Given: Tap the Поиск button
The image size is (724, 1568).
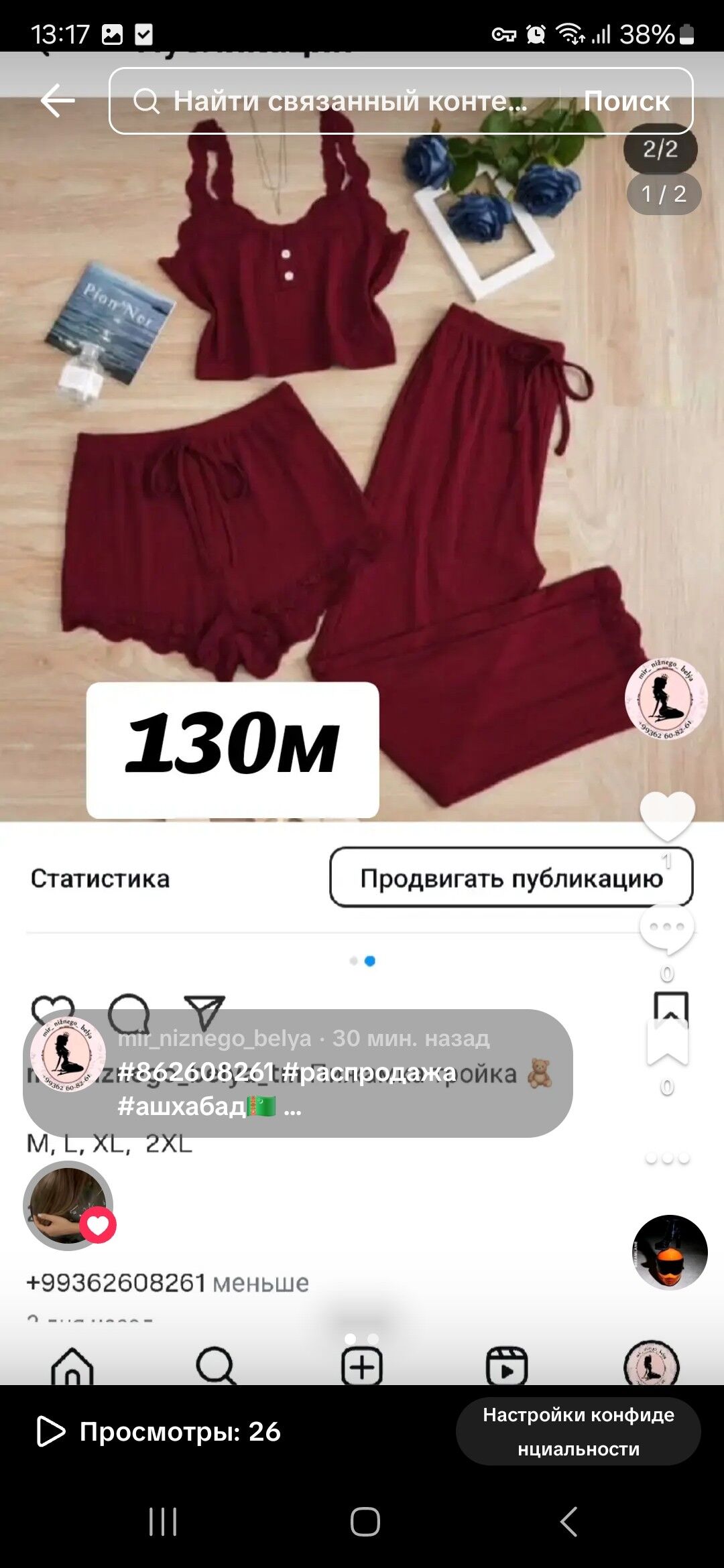Looking at the screenshot, I should 626,101.
